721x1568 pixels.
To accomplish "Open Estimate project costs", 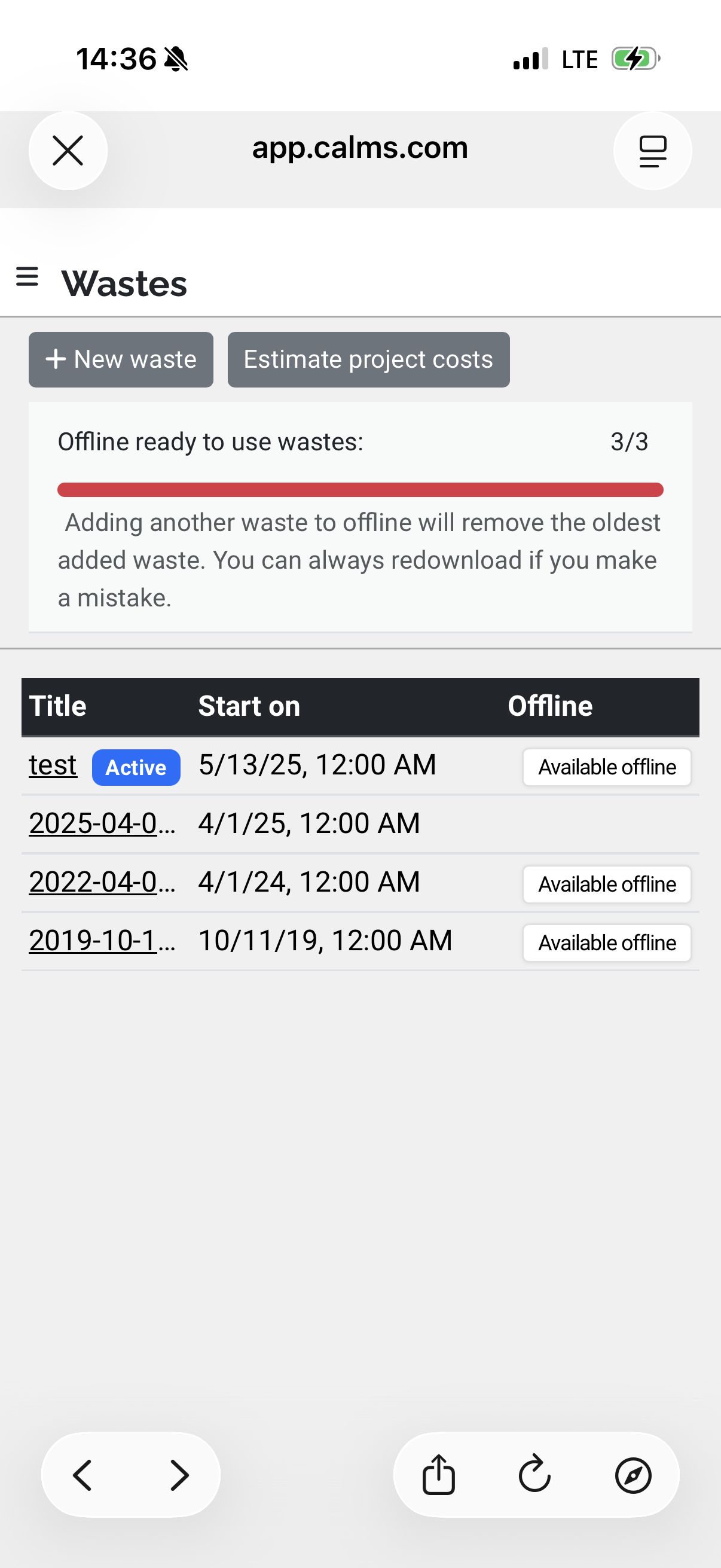I will coord(368,360).
